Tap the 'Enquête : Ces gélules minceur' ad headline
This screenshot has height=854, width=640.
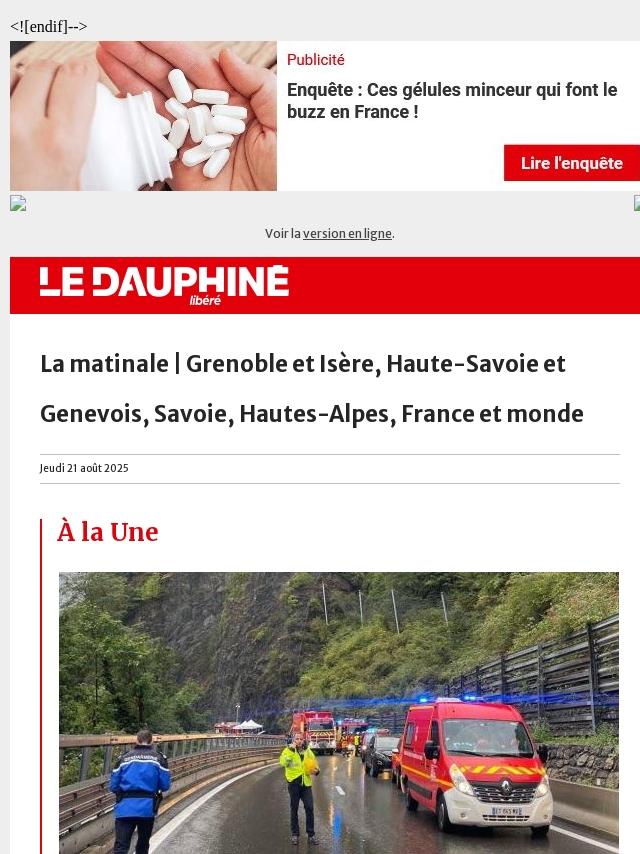[451, 101]
